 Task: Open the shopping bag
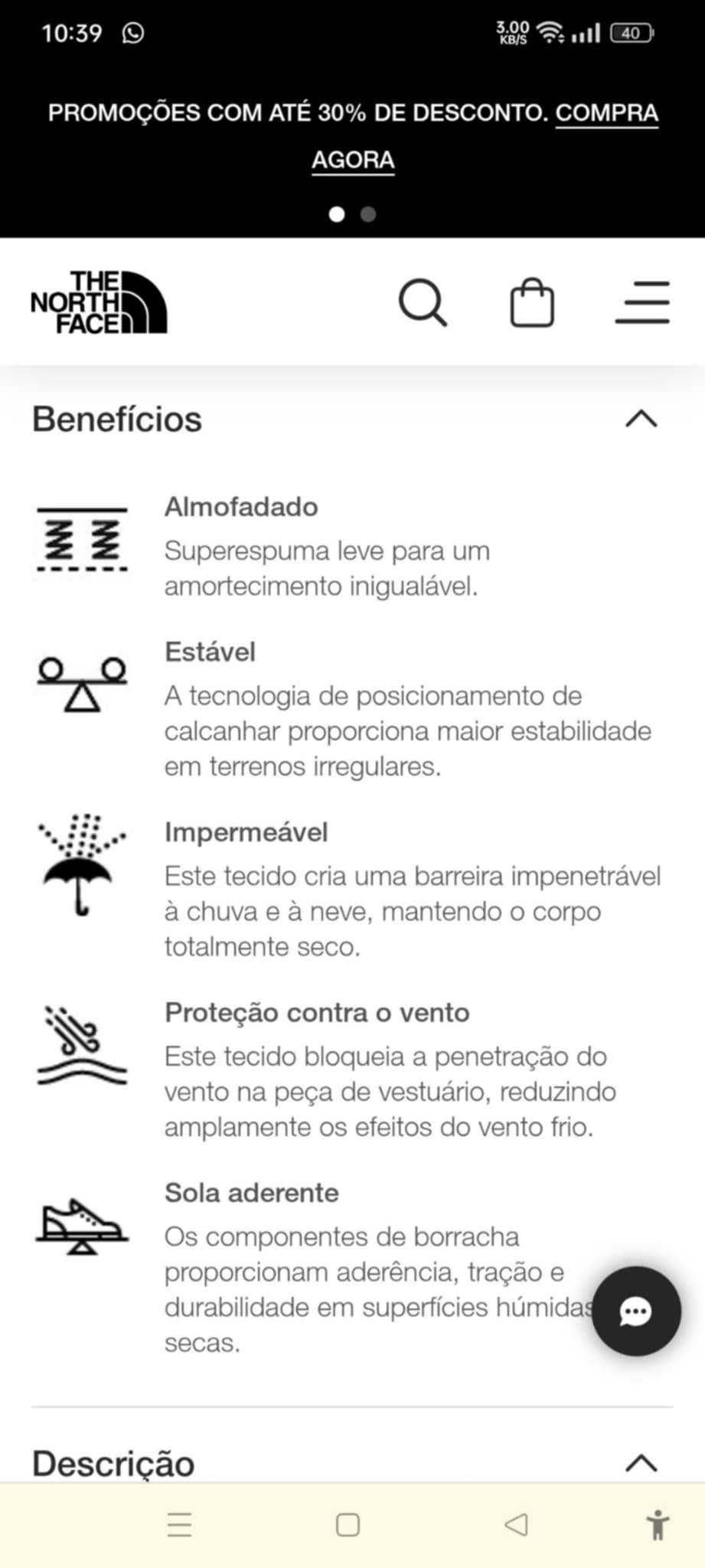(532, 304)
